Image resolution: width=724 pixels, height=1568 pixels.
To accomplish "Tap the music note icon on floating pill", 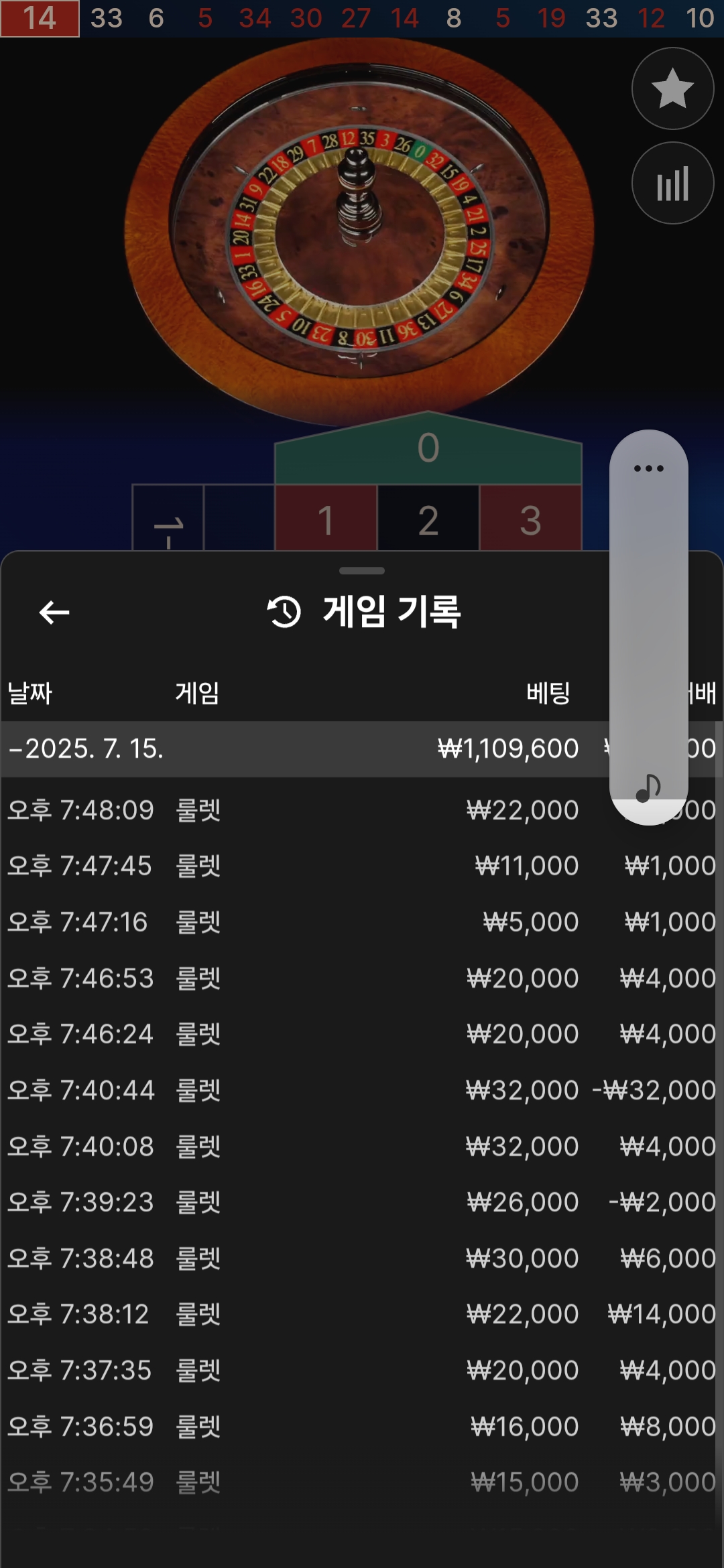I will [648, 788].
